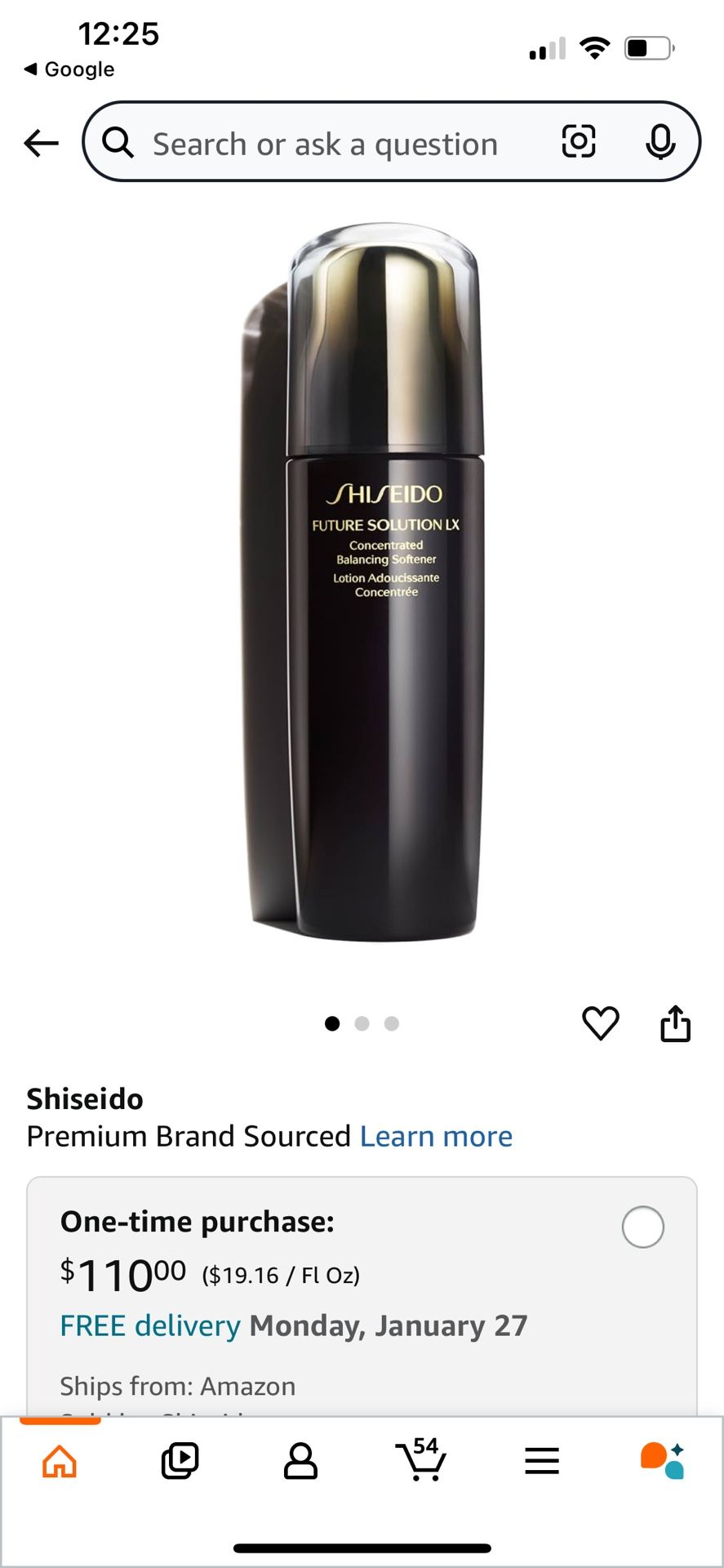Open Learn more about Premium Brand Sourced

[436, 1136]
